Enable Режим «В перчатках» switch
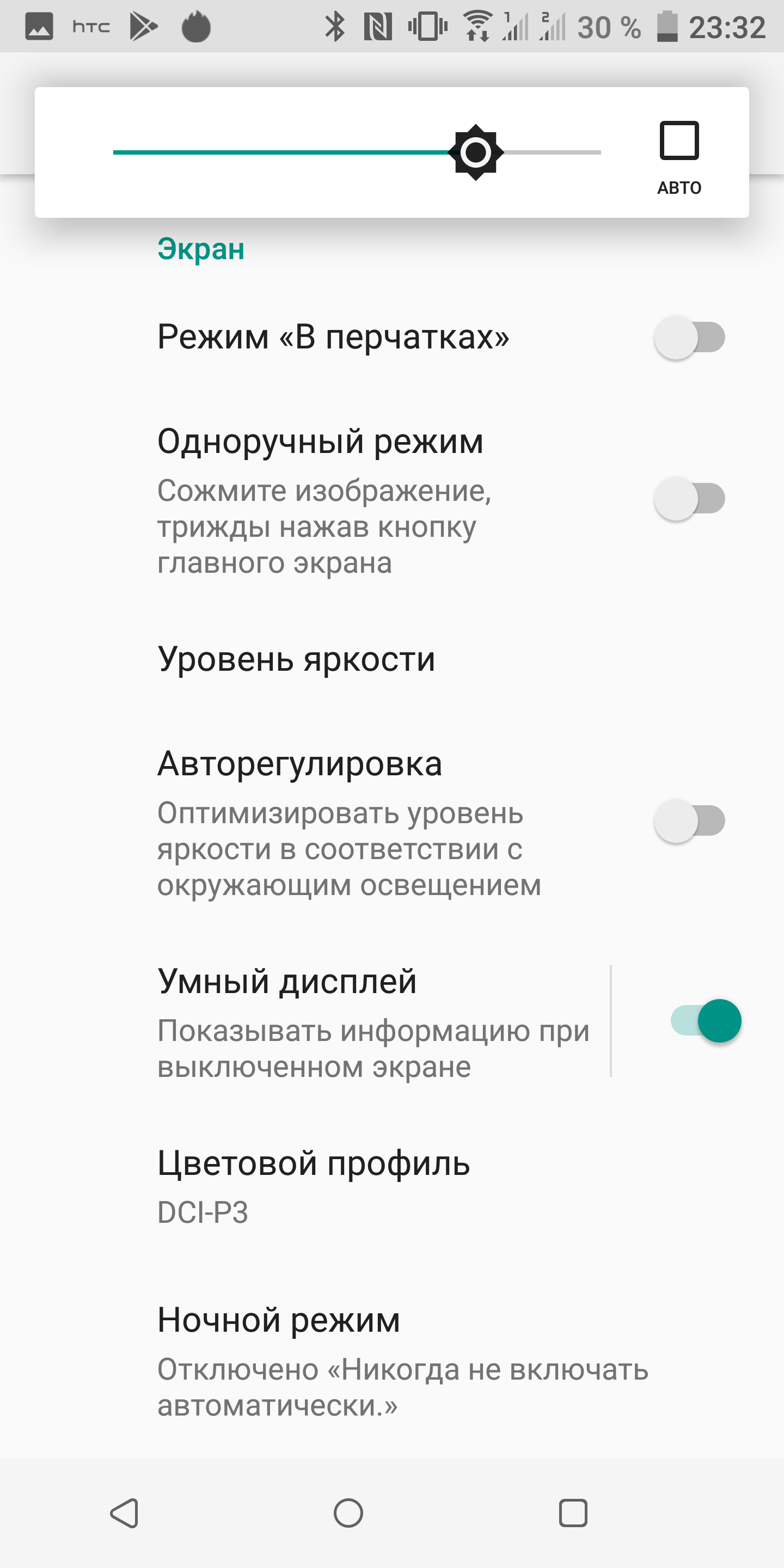Image resolution: width=784 pixels, height=1568 pixels. [689, 337]
